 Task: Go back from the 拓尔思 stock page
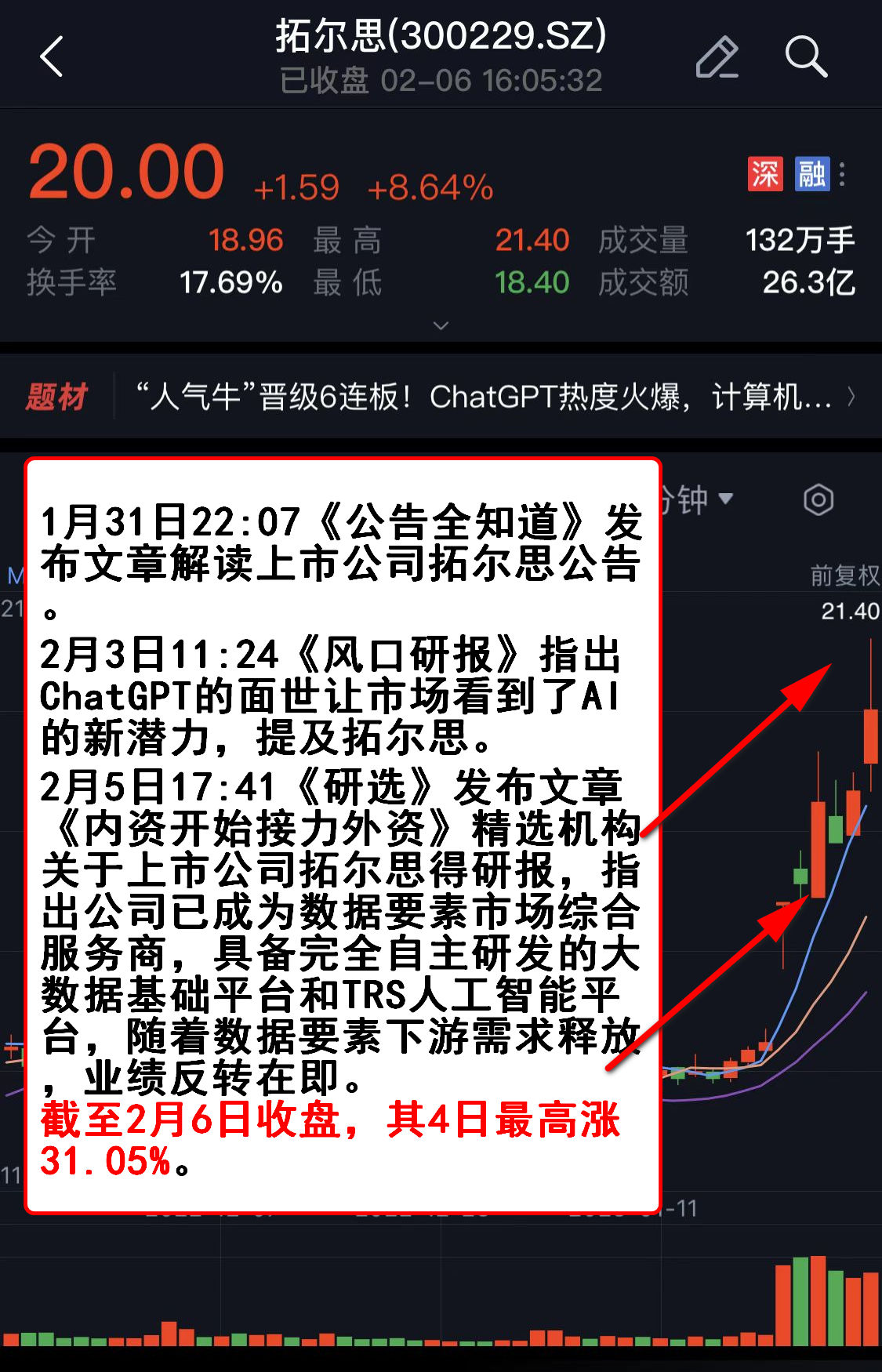52,57
